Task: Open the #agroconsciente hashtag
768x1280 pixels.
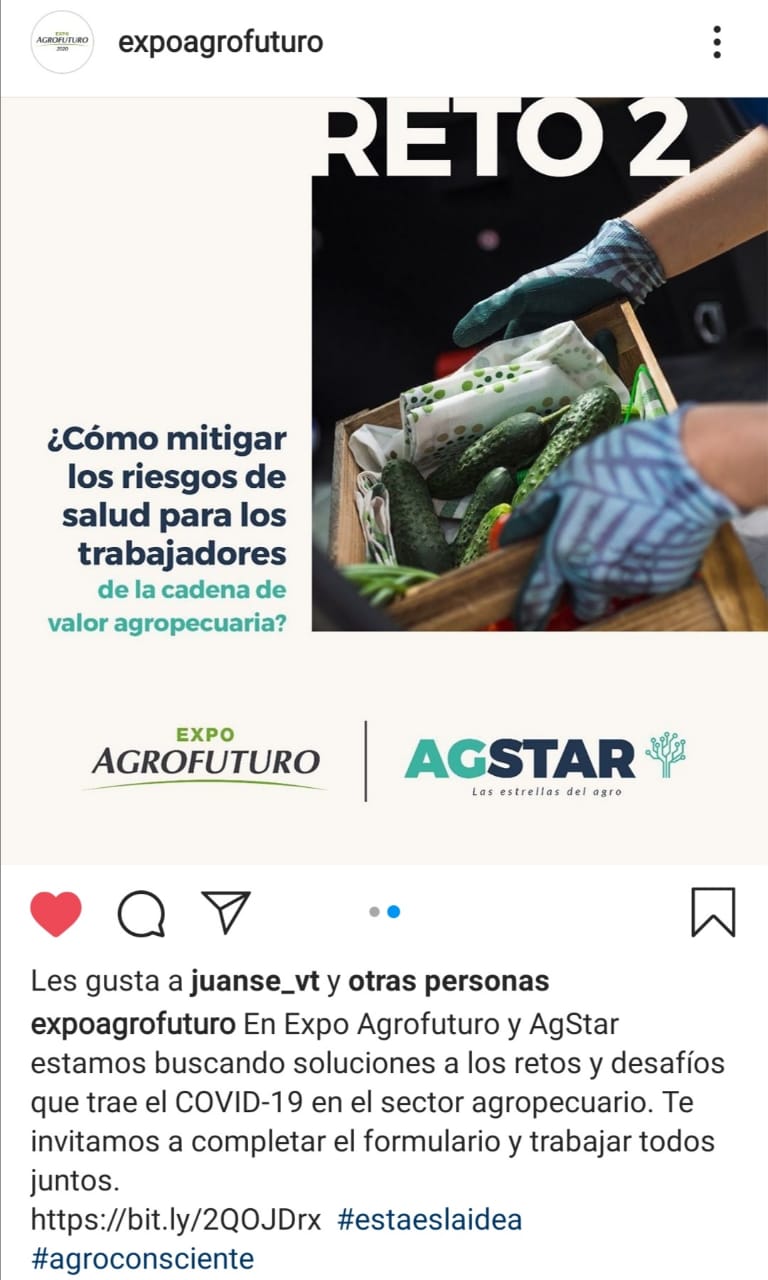Action: coord(143,1258)
